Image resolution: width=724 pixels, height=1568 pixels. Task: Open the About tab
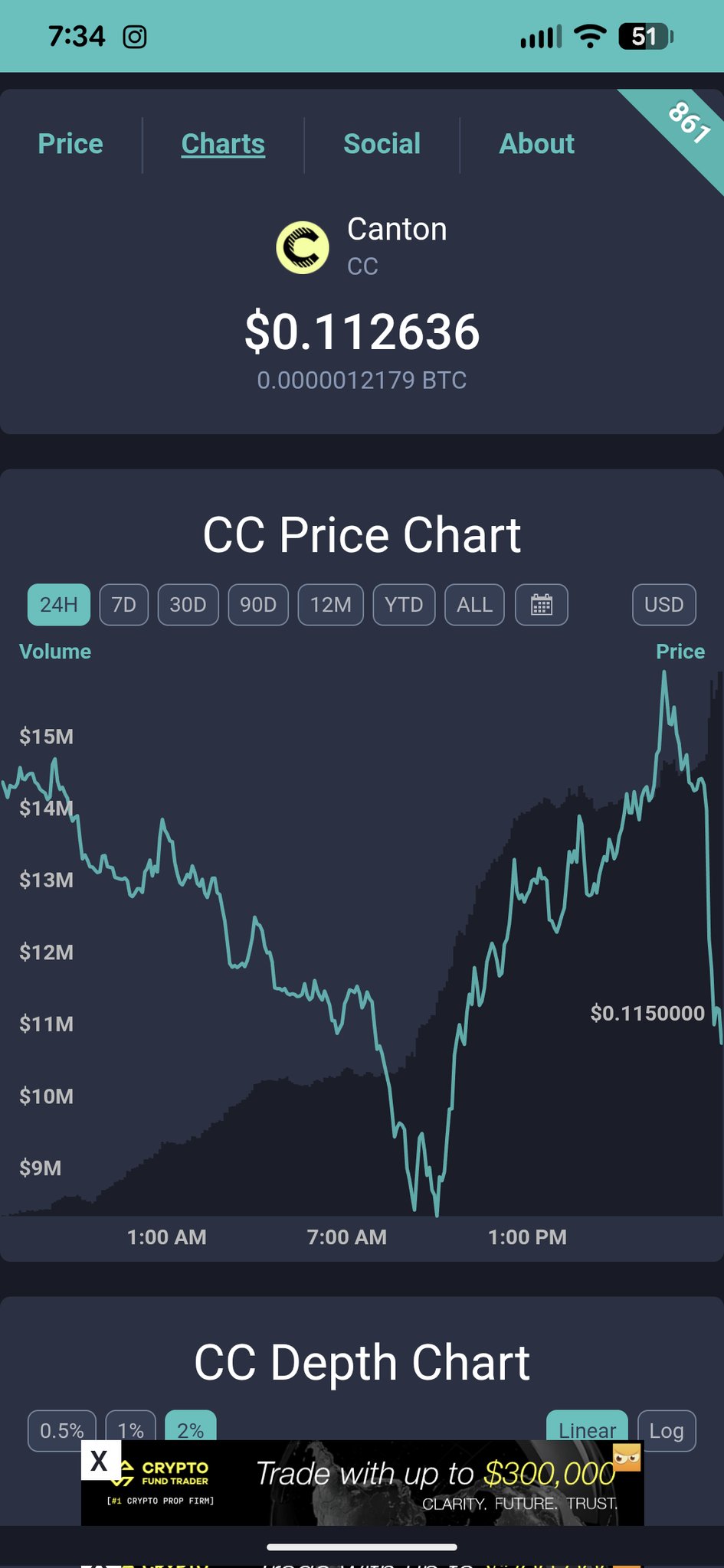tap(536, 144)
